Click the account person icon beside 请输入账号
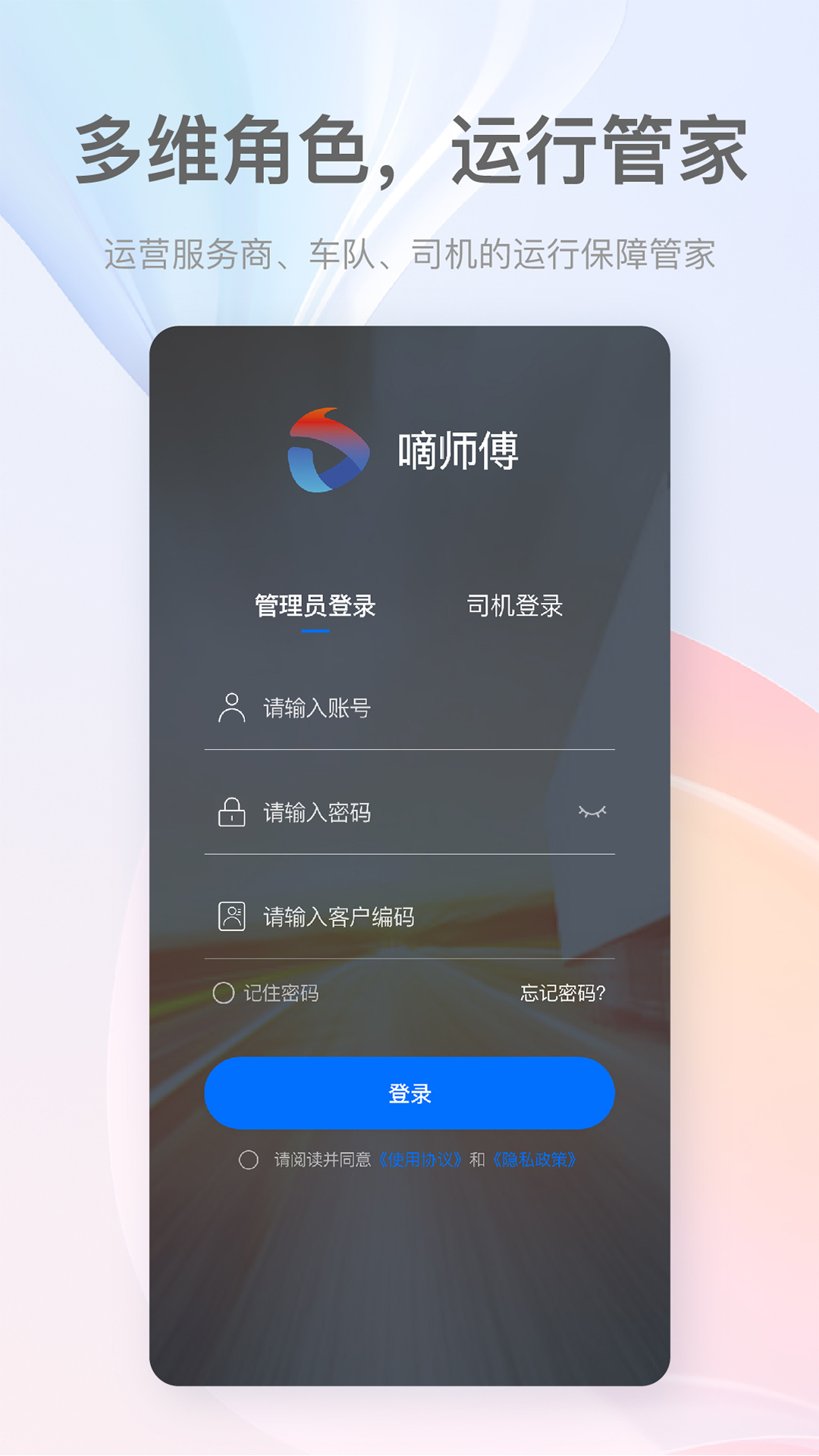This screenshot has height=1456, width=819. pyautogui.click(x=229, y=708)
